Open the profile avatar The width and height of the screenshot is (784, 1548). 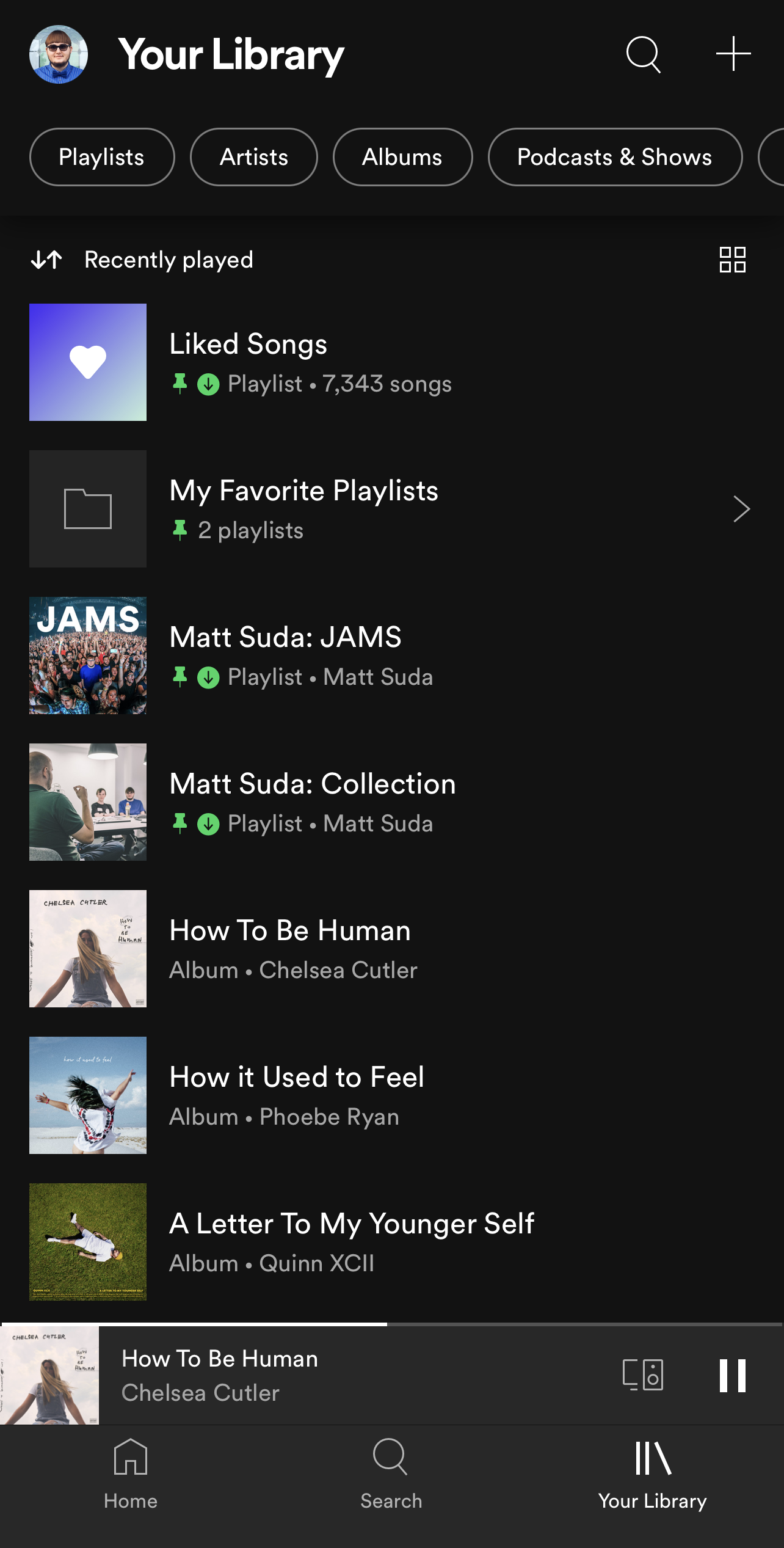(x=59, y=54)
